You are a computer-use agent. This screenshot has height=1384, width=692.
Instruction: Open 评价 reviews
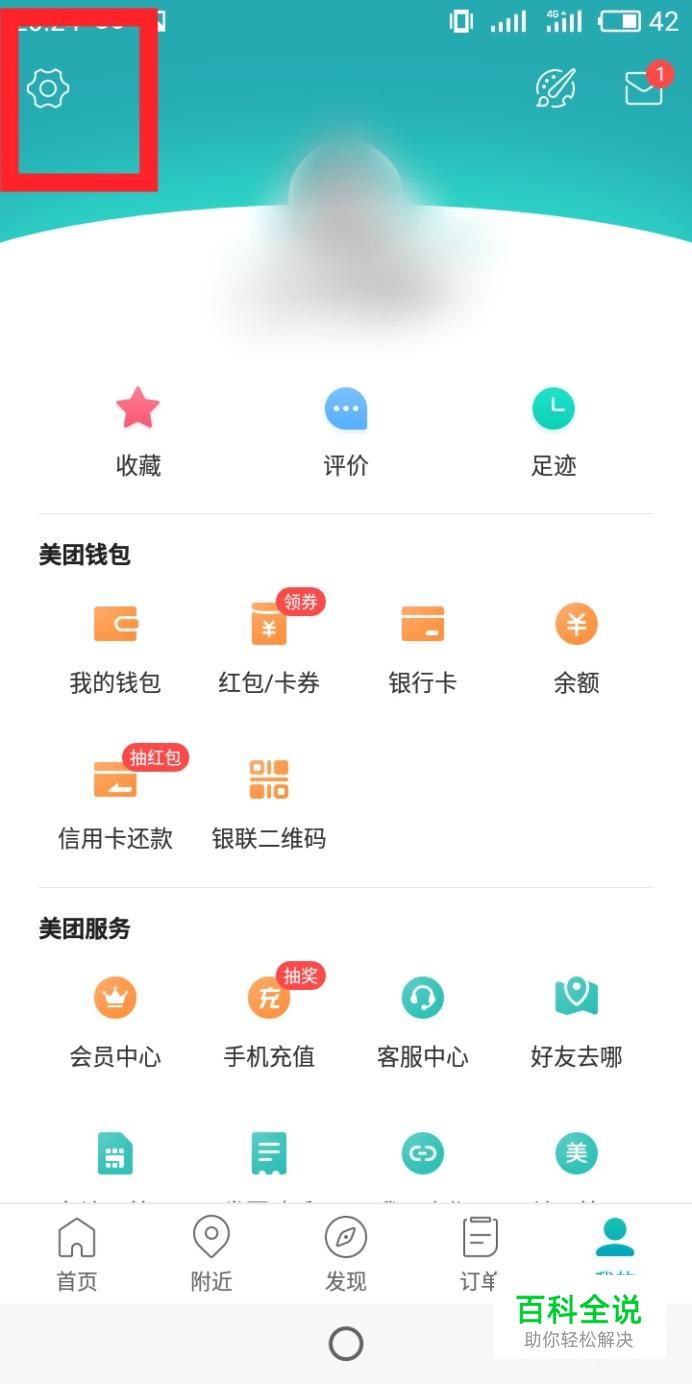click(x=346, y=431)
